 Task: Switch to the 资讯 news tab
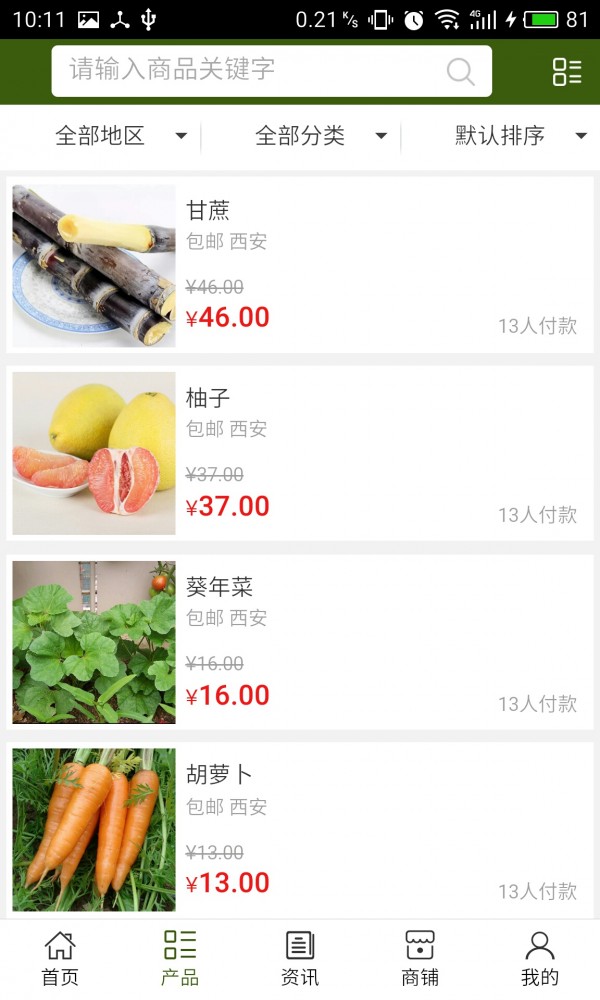coord(300,958)
